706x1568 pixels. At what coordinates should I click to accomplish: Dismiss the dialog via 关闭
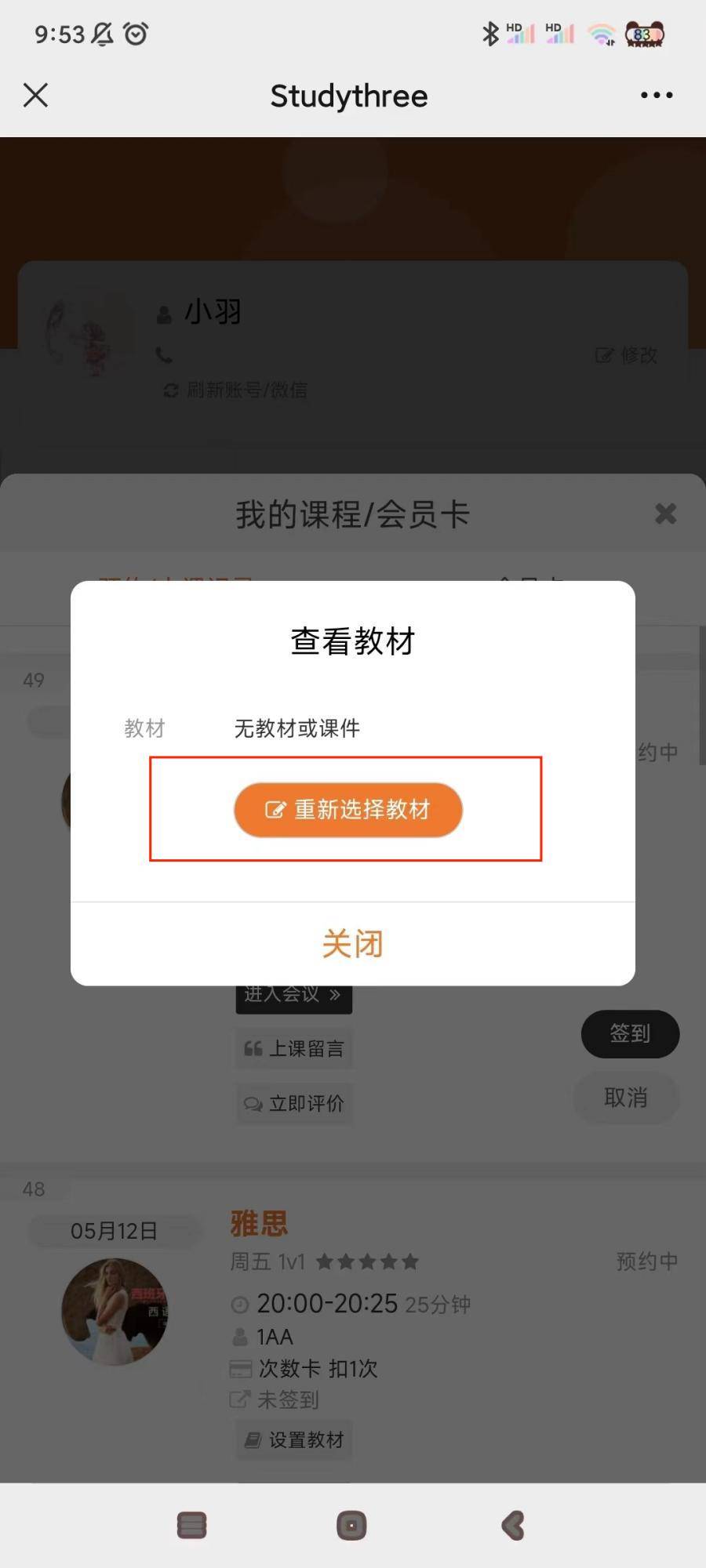coord(352,944)
